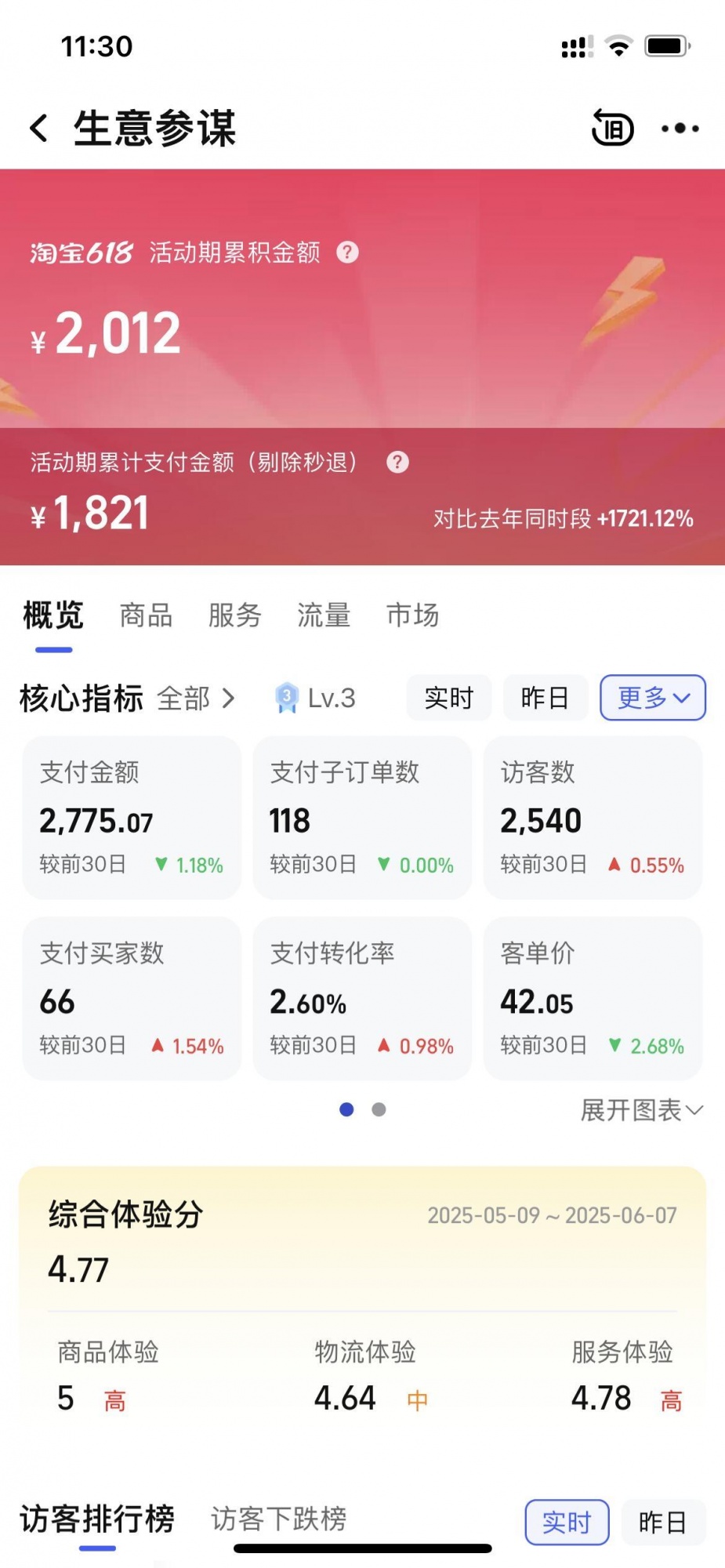Expand 展开图表
Screen dimensions: 725x1568
point(641,1110)
